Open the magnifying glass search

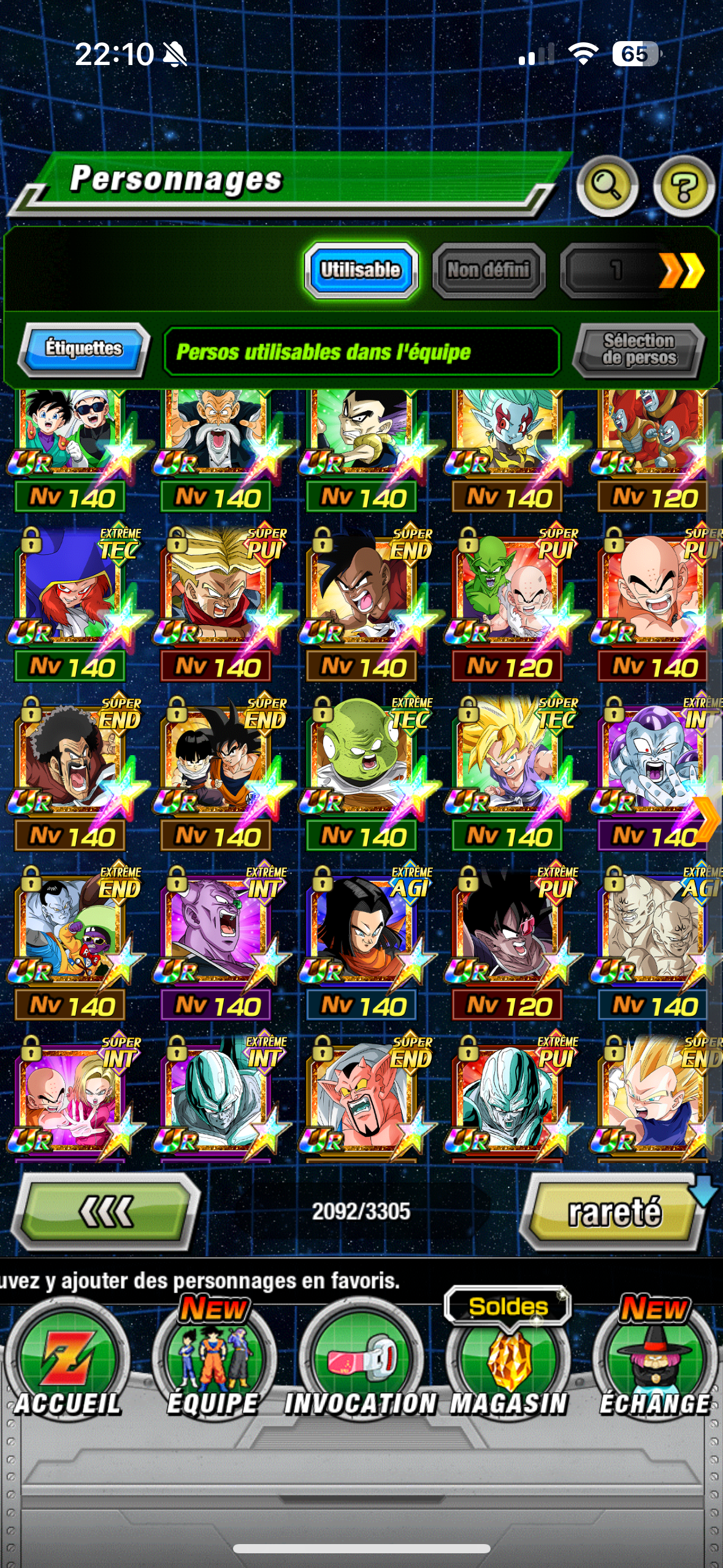coord(606,185)
